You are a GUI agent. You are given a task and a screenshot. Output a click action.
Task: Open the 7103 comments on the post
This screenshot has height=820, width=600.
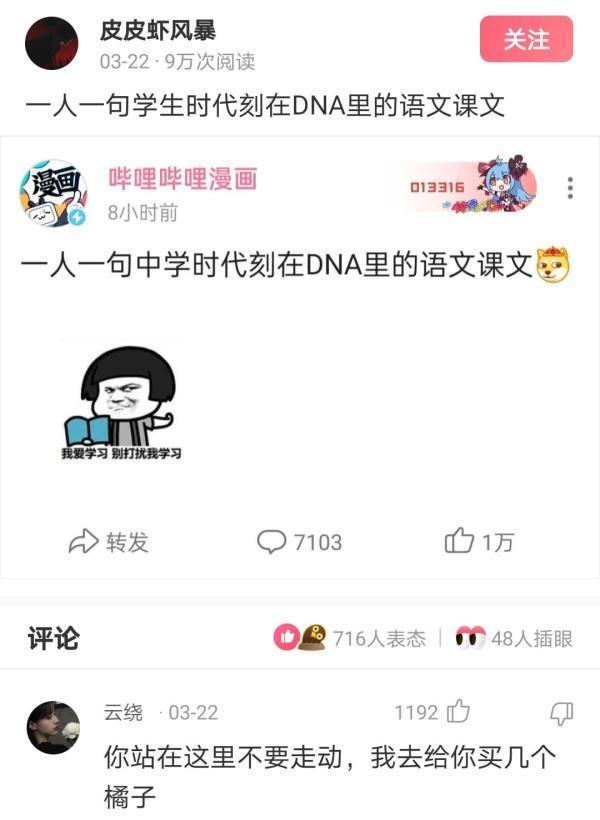click(x=299, y=542)
